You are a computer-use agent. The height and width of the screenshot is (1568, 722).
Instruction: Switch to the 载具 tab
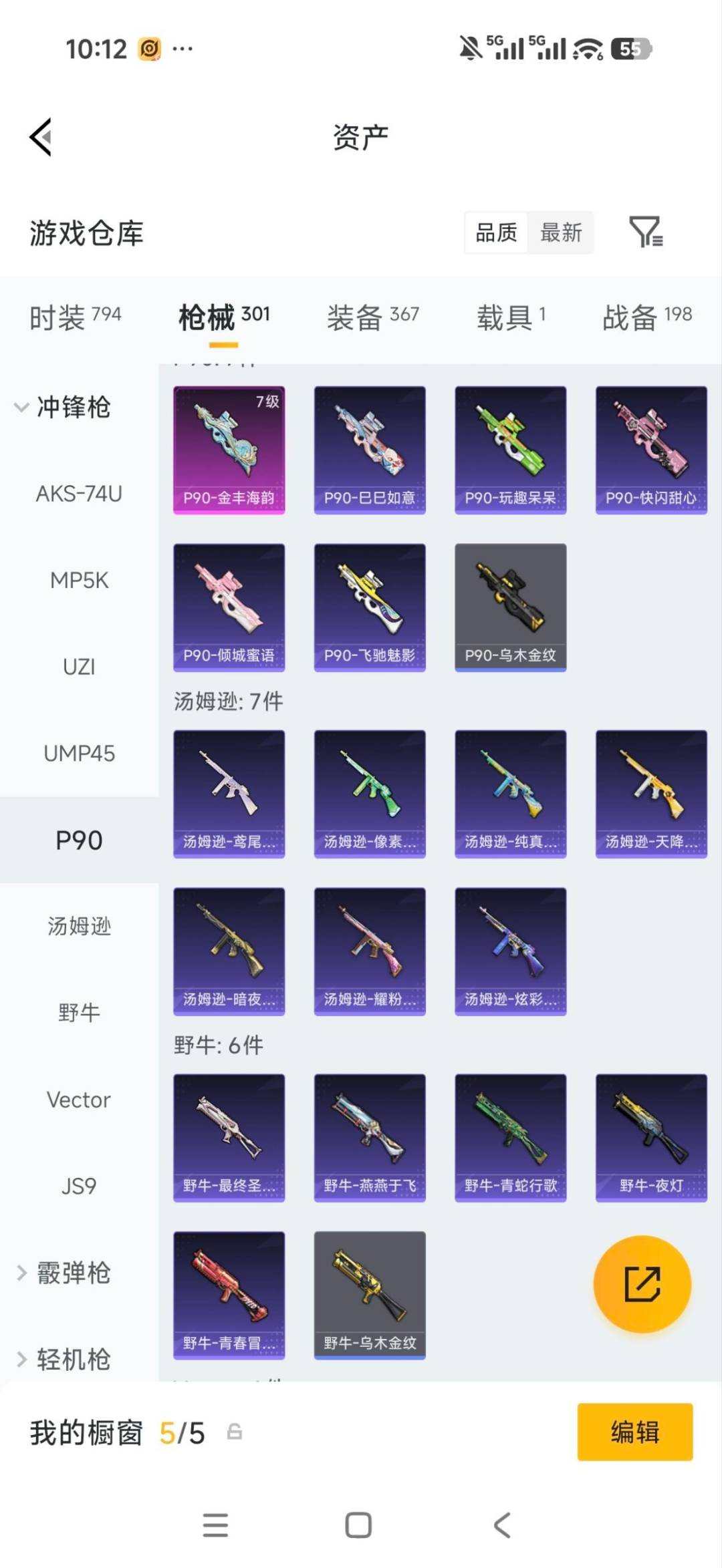tap(511, 317)
